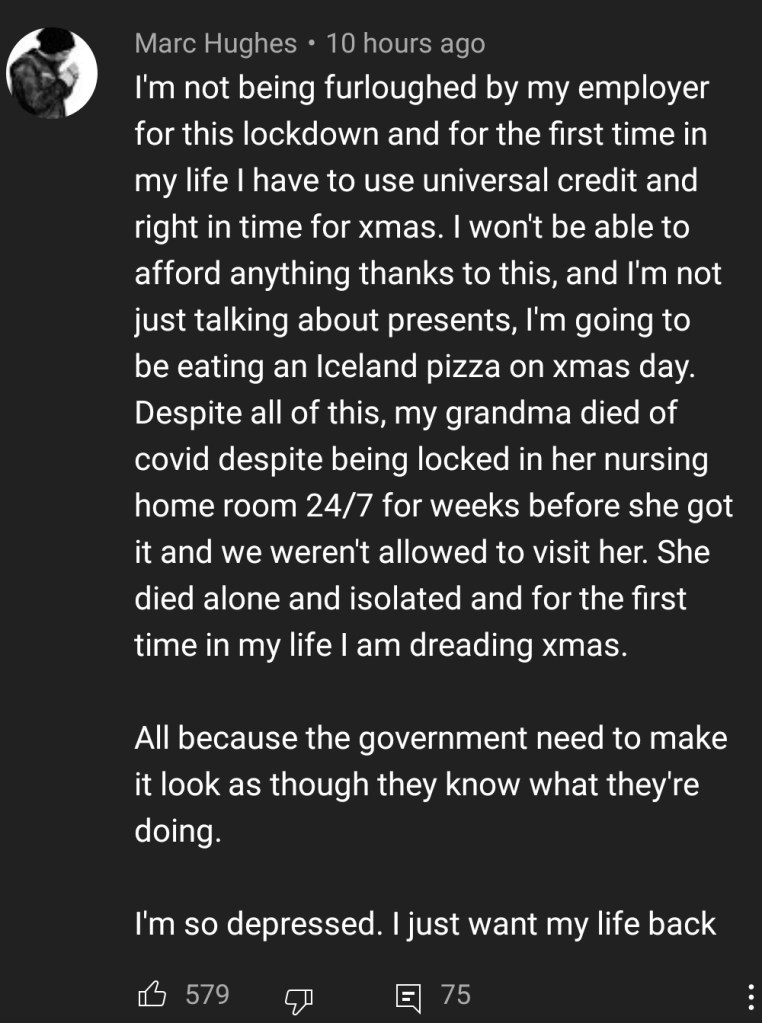Open the comment's overflow menu
The width and height of the screenshot is (762, 1023).
click(751, 995)
